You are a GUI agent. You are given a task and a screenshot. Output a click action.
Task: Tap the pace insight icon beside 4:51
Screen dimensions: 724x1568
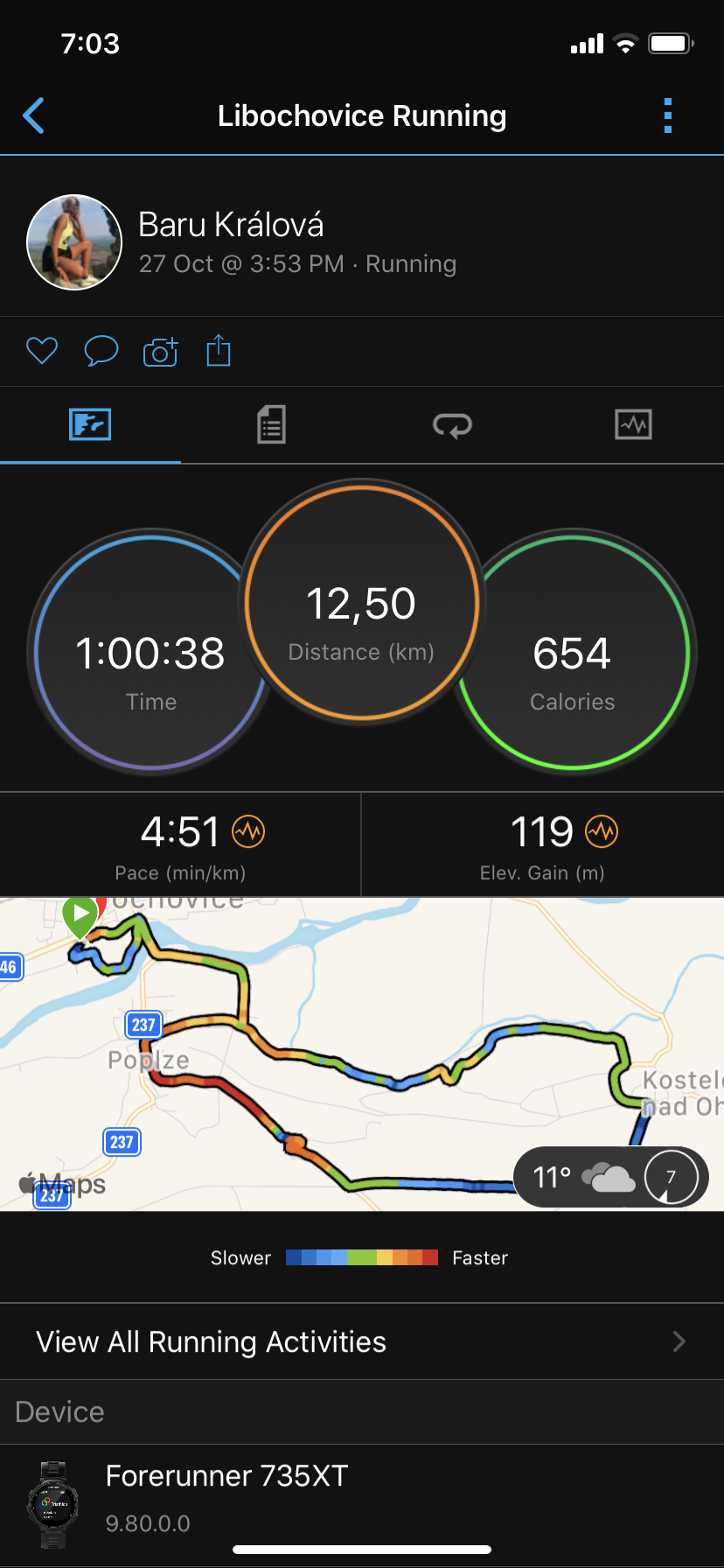click(x=248, y=831)
